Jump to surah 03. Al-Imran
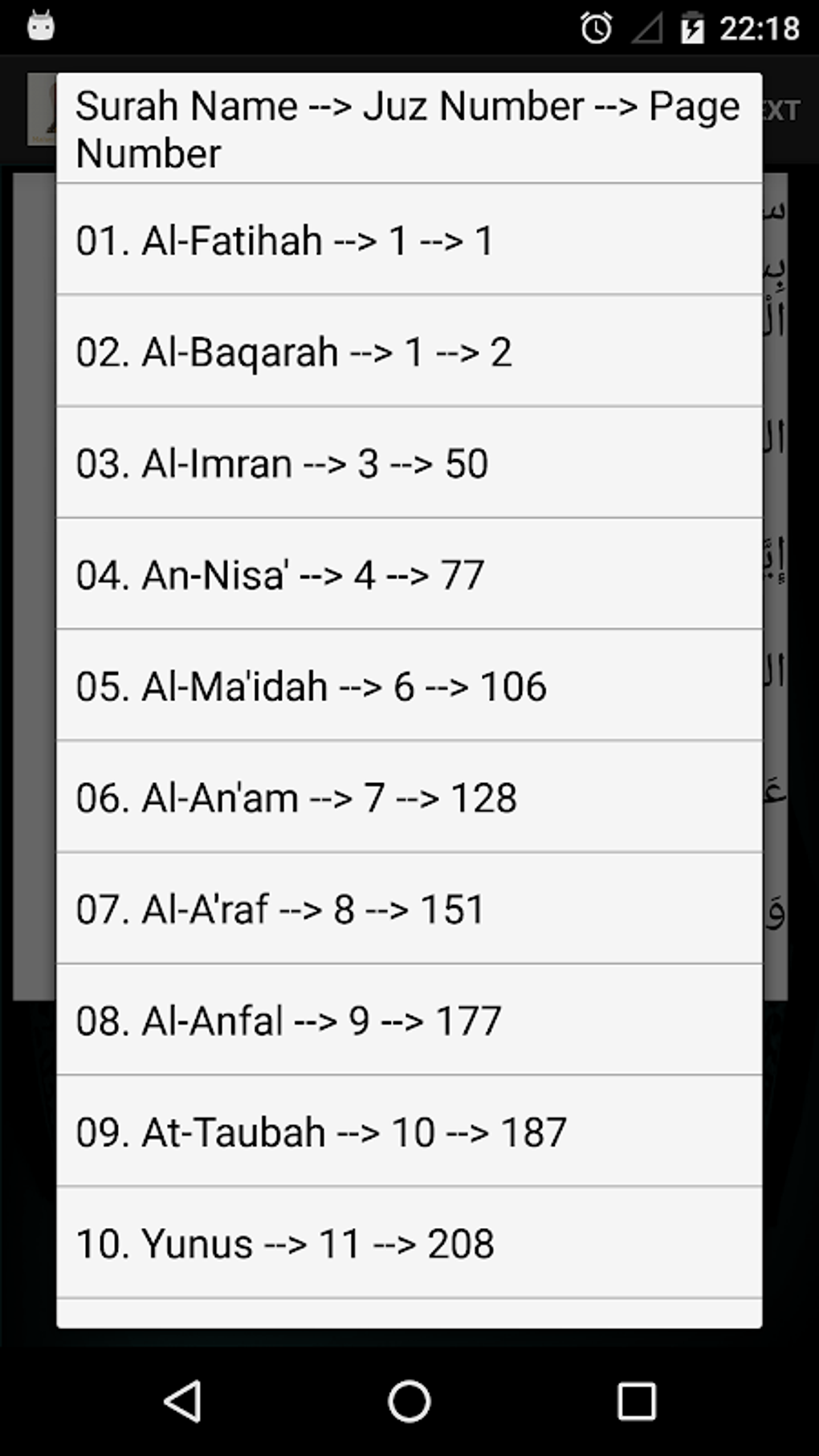This screenshot has width=819, height=1456. tap(409, 463)
